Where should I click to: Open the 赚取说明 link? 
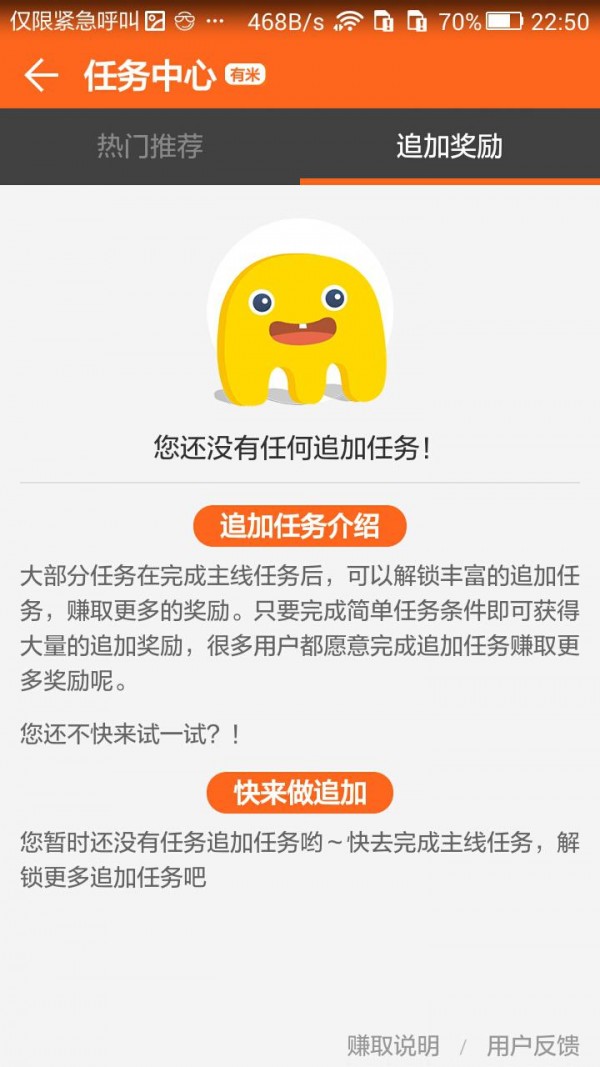393,1046
